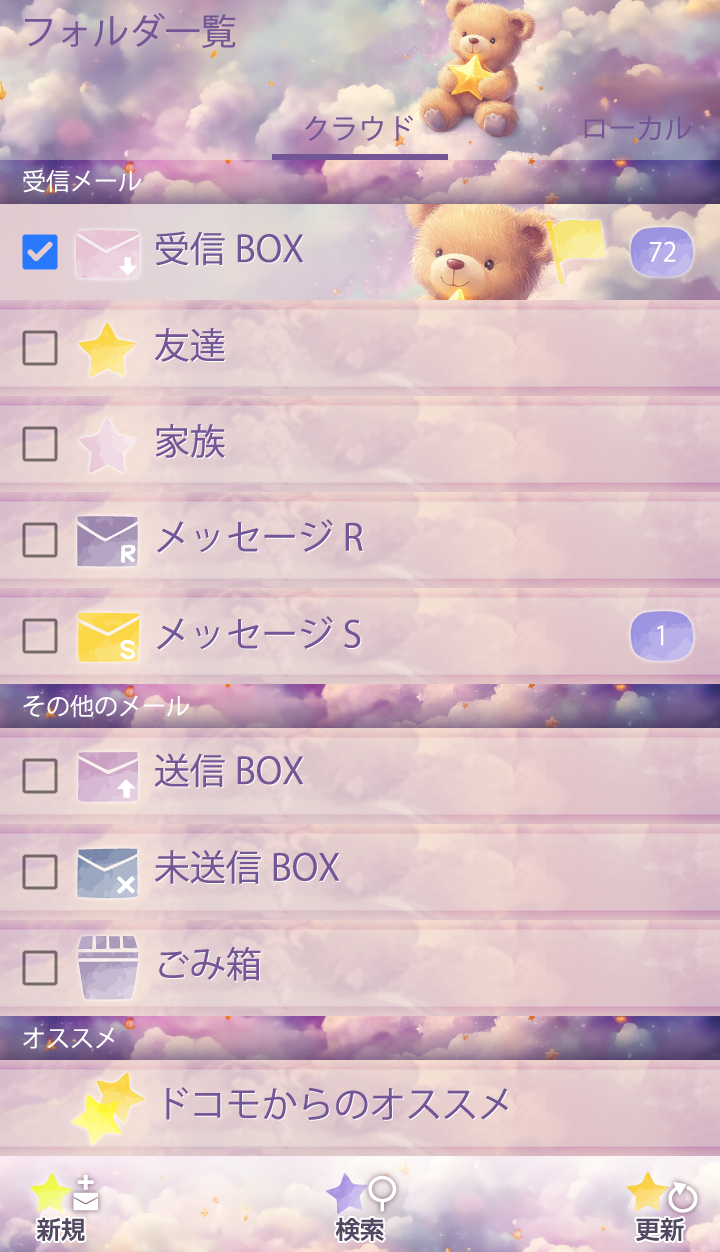
Task: Uncheck the 受信 BOX checkbox
Action: click(x=40, y=252)
